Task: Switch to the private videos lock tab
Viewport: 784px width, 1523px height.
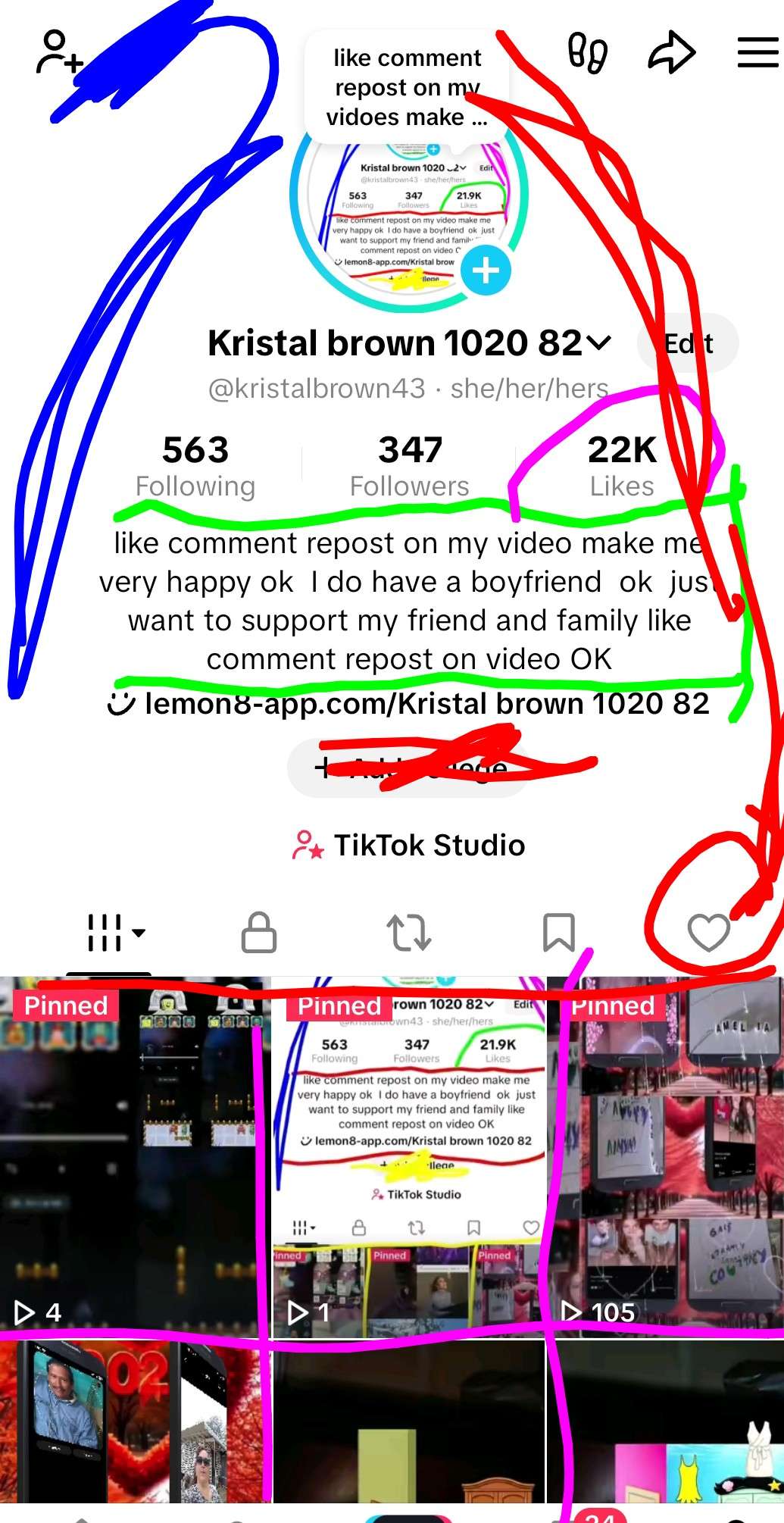Action: pyautogui.click(x=258, y=932)
